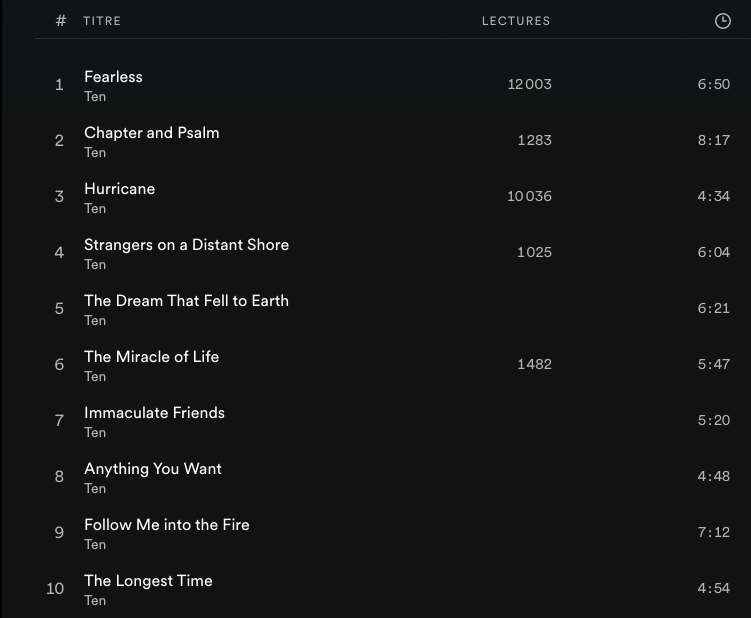Sort the list by Lectures column
Viewport: 751px width, 618px height.
(x=516, y=21)
